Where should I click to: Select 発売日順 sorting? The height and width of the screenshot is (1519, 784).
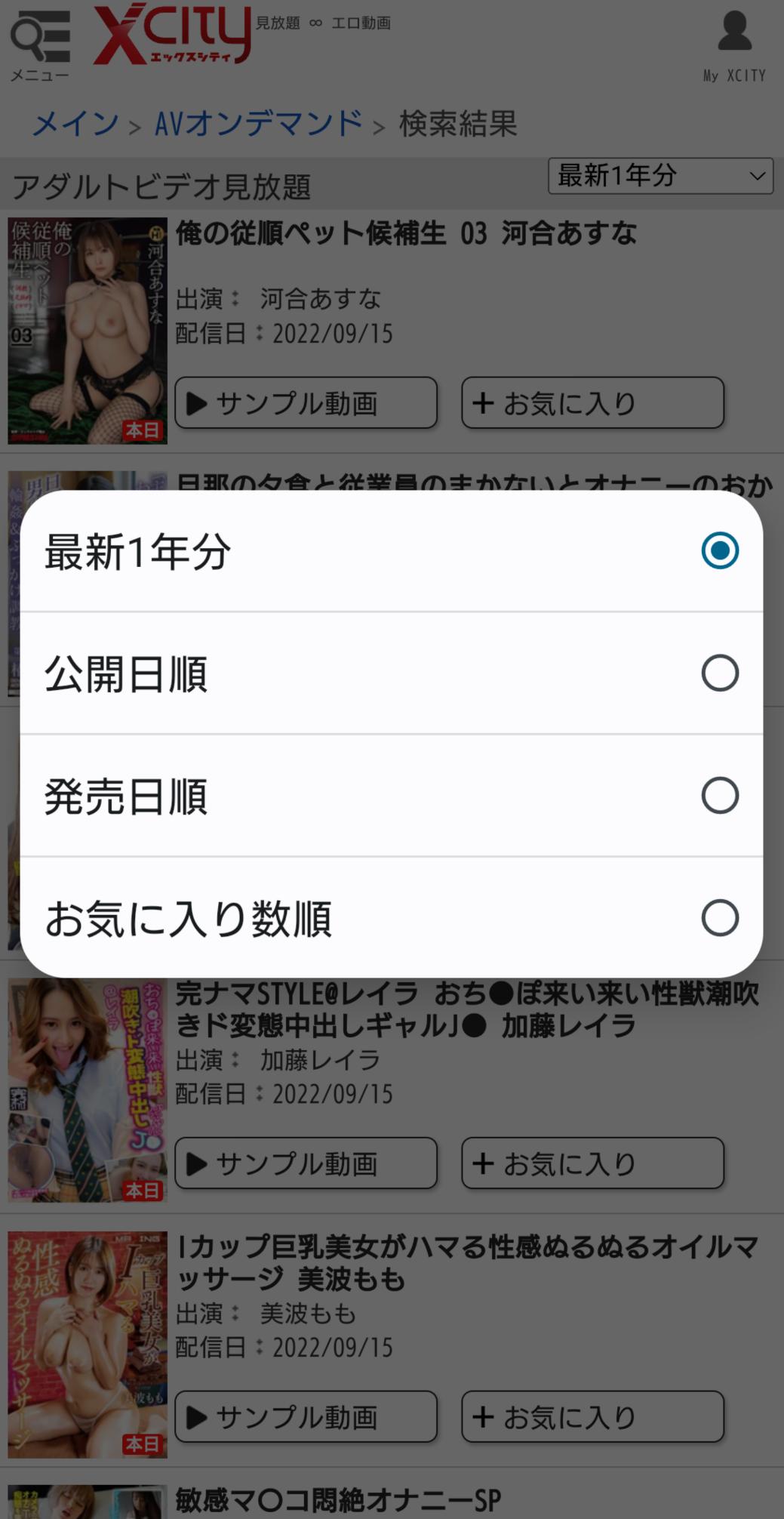coord(391,796)
